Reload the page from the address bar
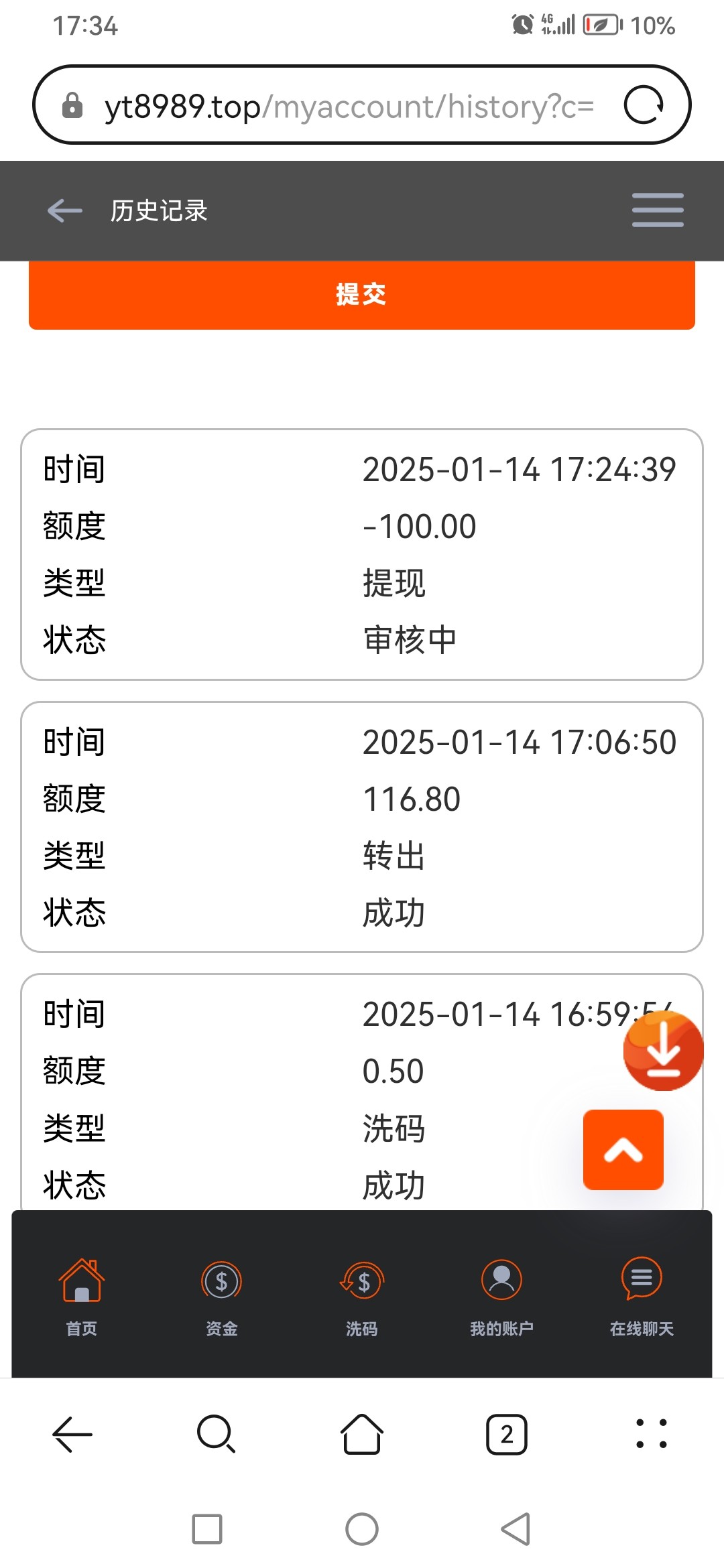 point(644,105)
